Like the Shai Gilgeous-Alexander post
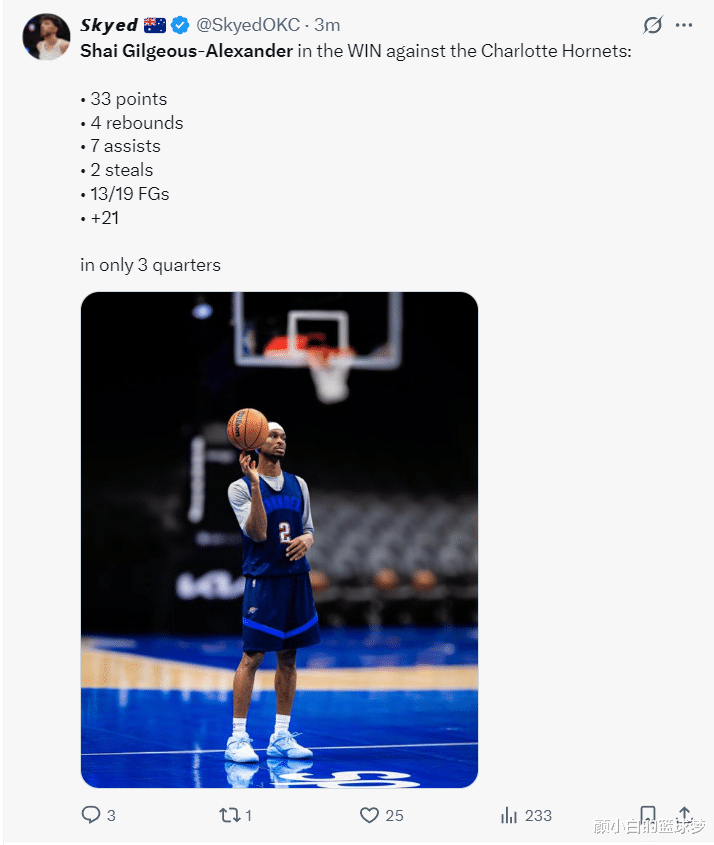 pyautogui.click(x=370, y=815)
